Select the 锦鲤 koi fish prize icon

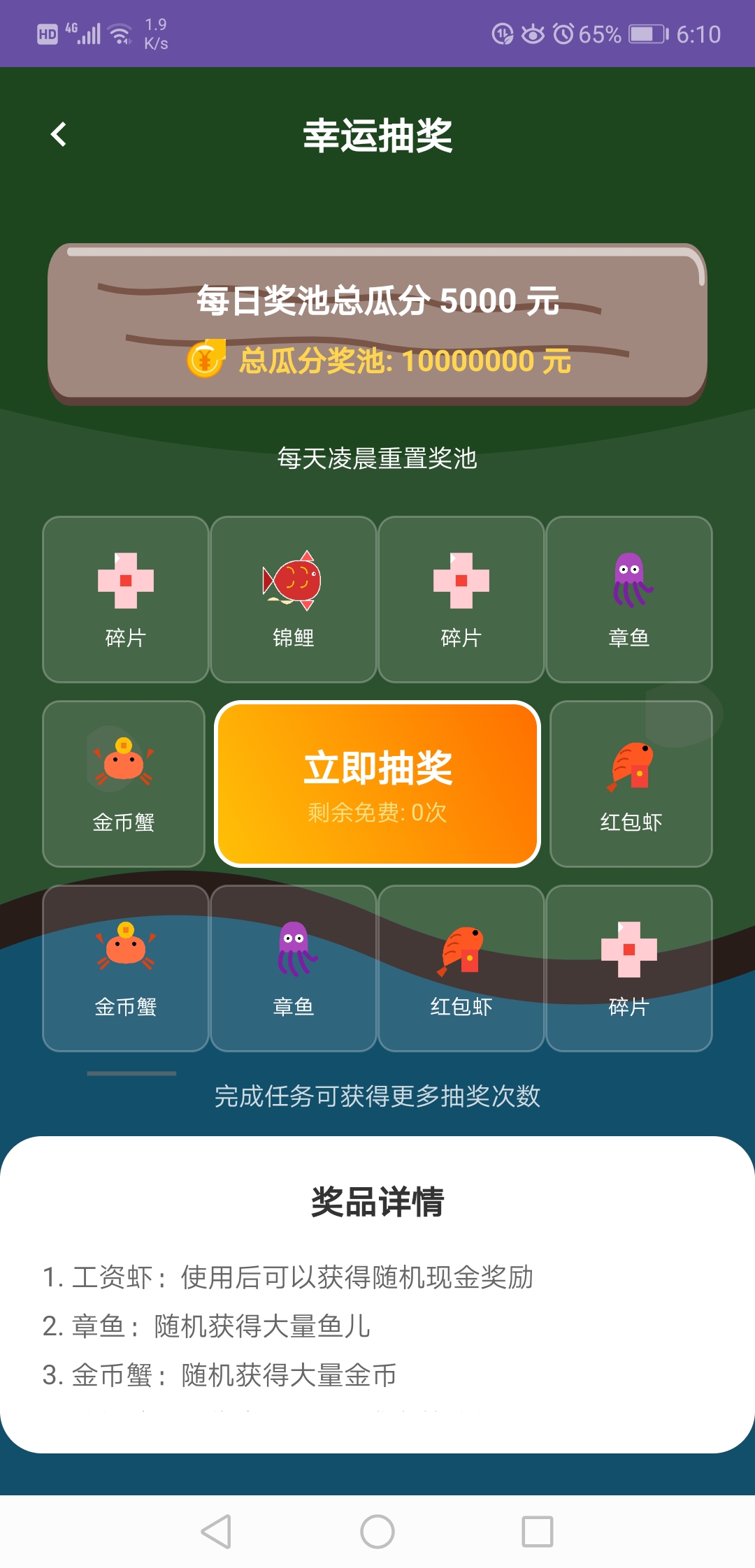click(x=293, y=597)
